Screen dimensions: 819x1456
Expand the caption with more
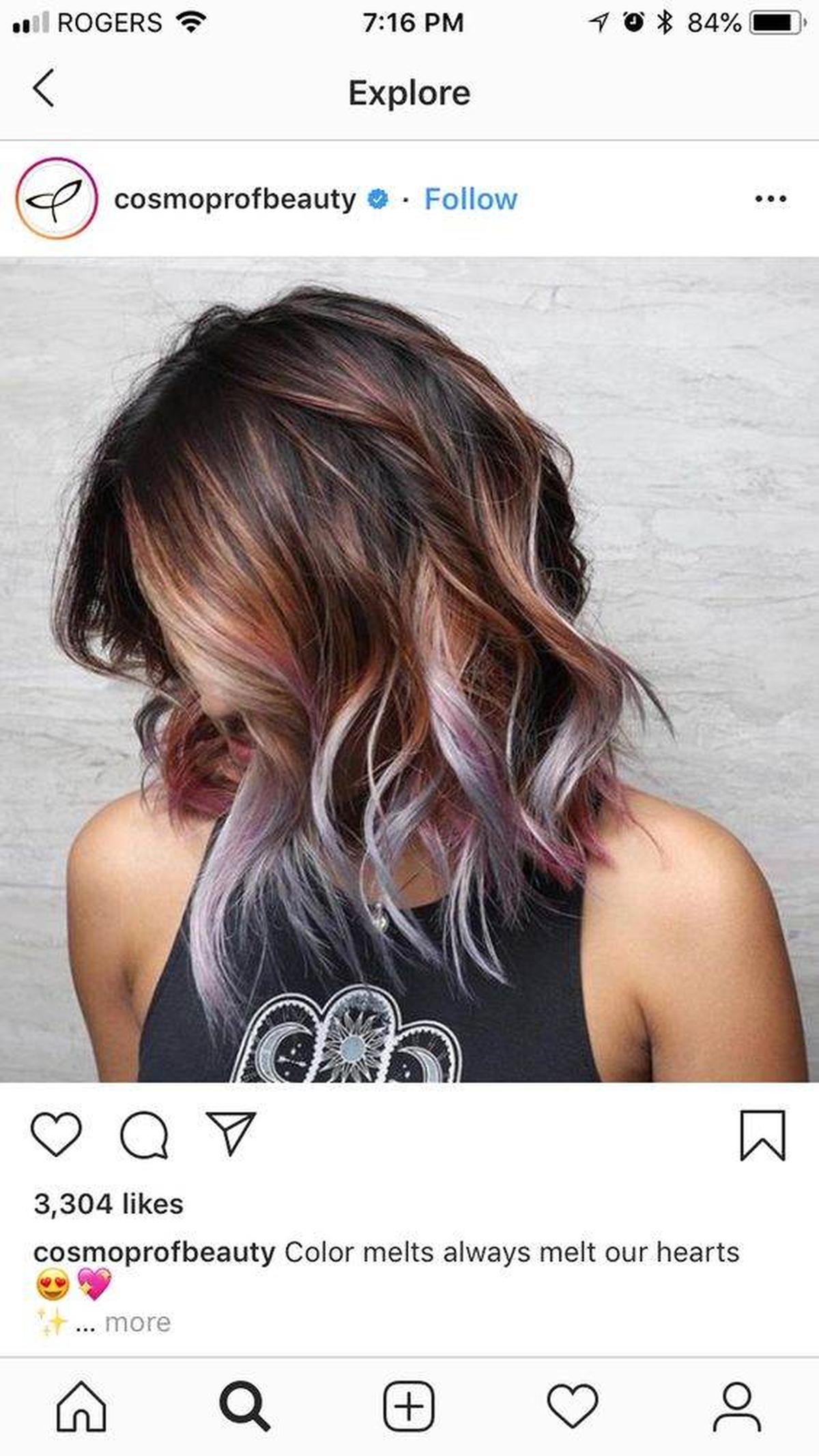pyautogui.click(x=137, y=1322)
